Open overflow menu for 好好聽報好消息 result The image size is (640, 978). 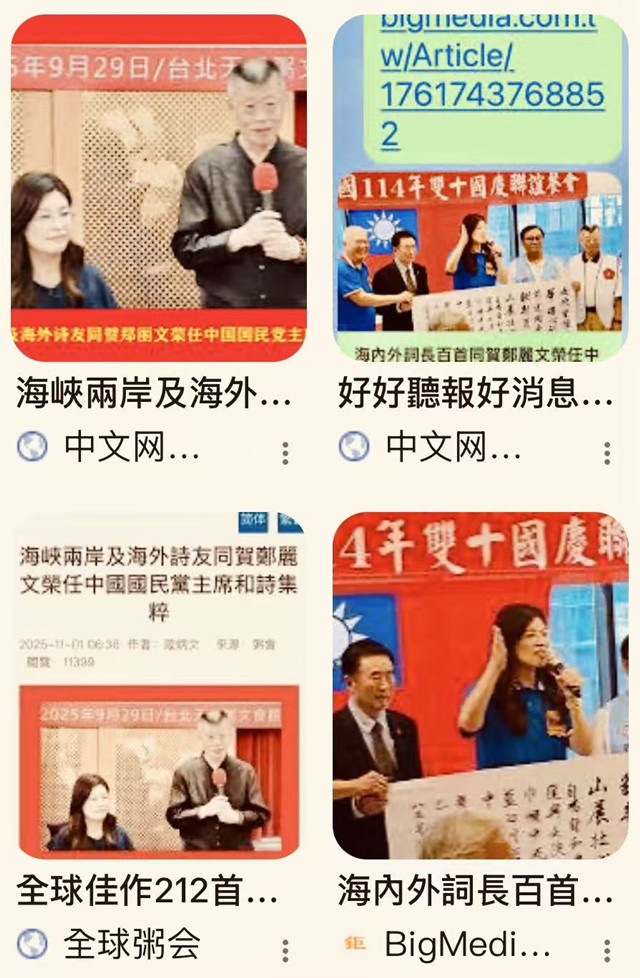[x=607, y=453]
